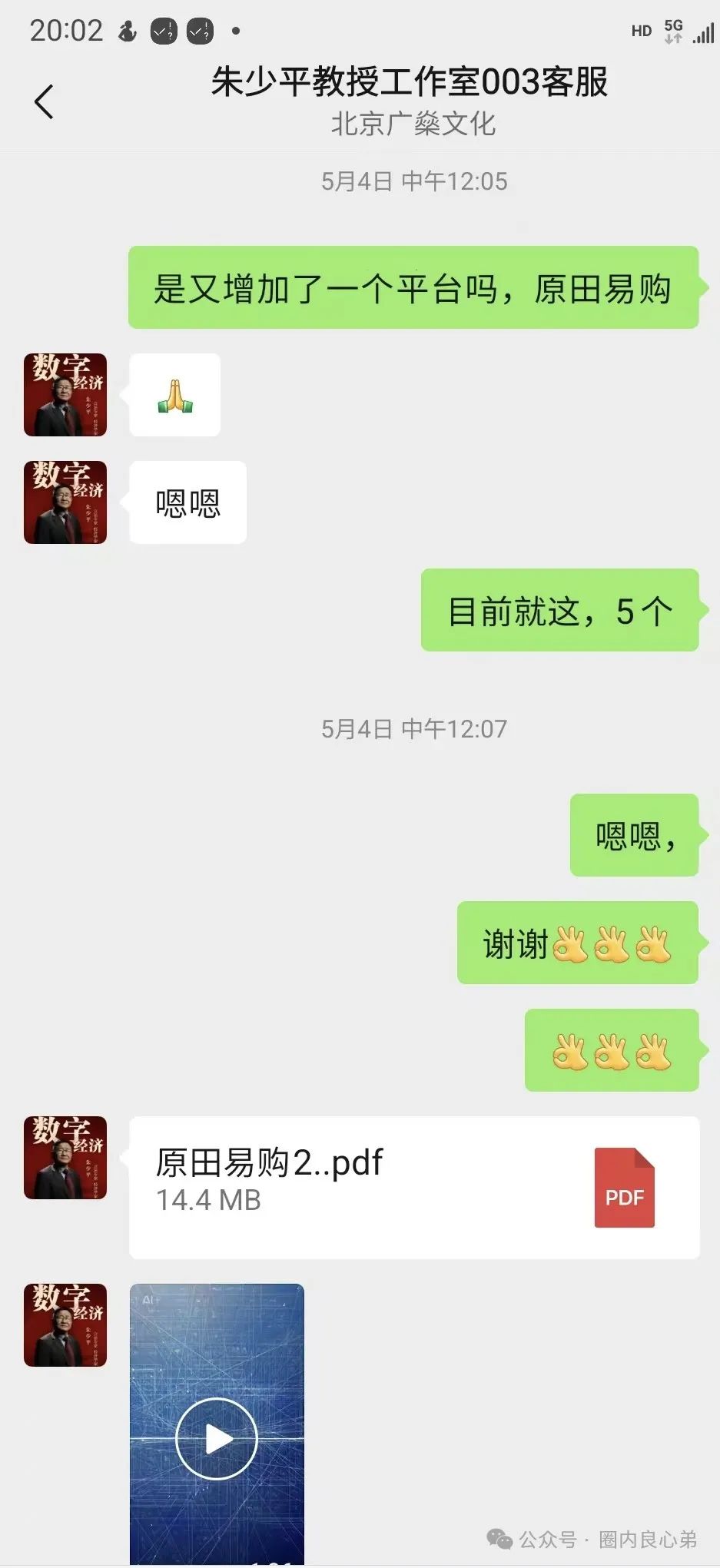720x1568 pixels.
Task: Tap the 数字经济 avatar next to the PDF message
Action: pos(65,1157)
